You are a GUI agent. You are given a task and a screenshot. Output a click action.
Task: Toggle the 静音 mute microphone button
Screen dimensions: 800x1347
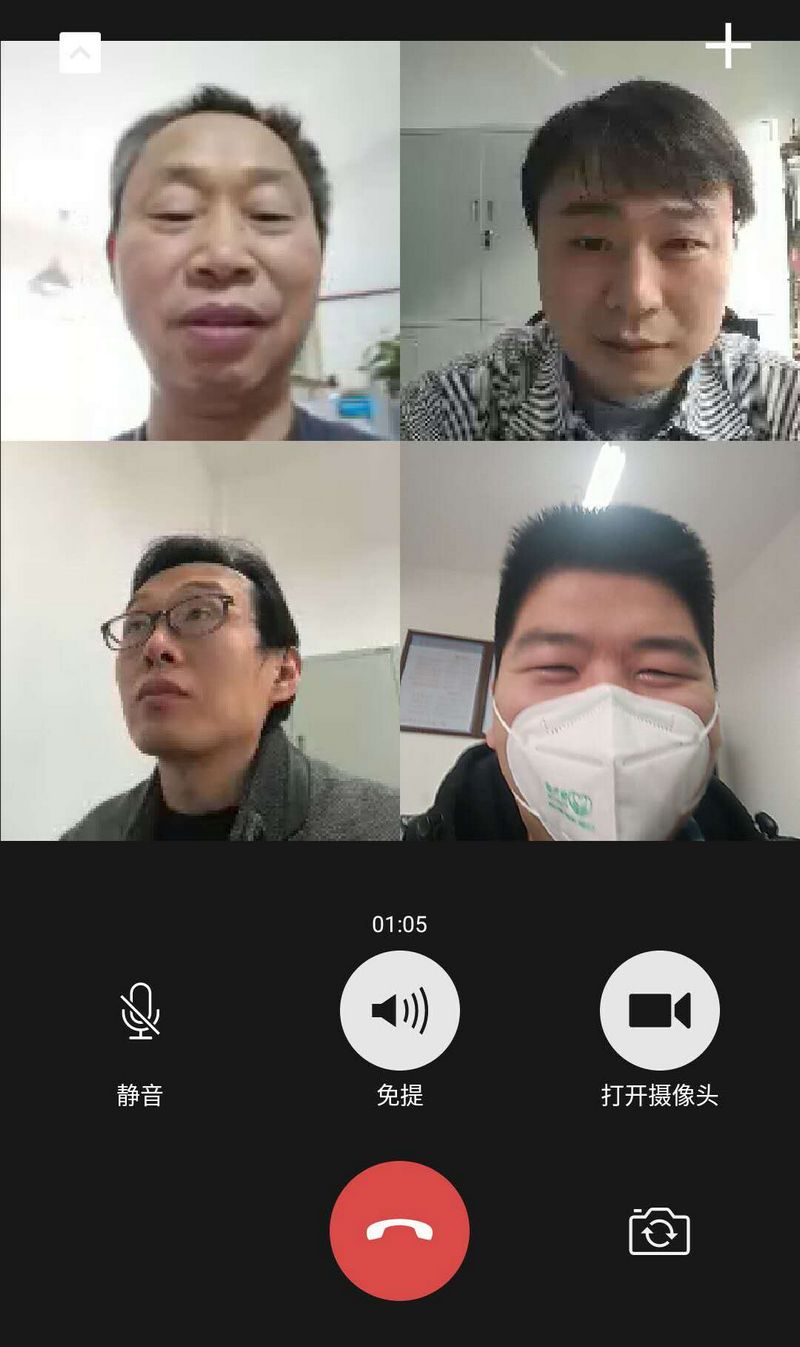coord(140,1011)
